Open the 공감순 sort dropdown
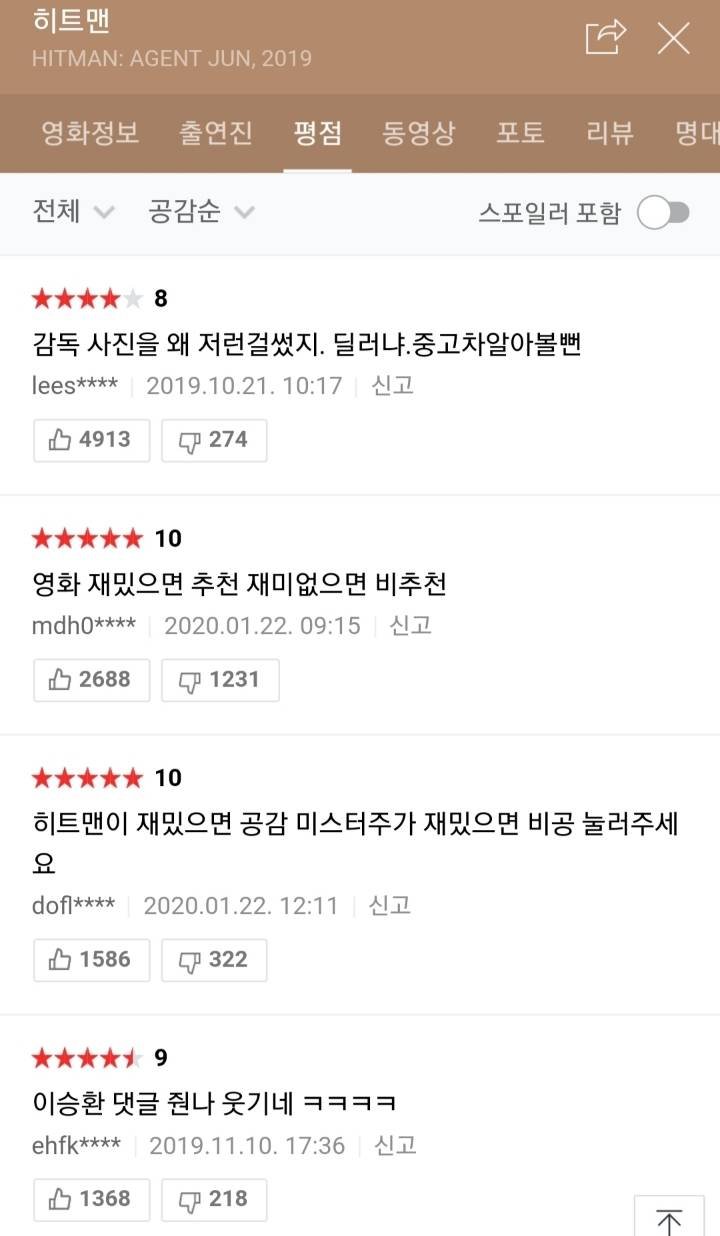 pos(201,212)
